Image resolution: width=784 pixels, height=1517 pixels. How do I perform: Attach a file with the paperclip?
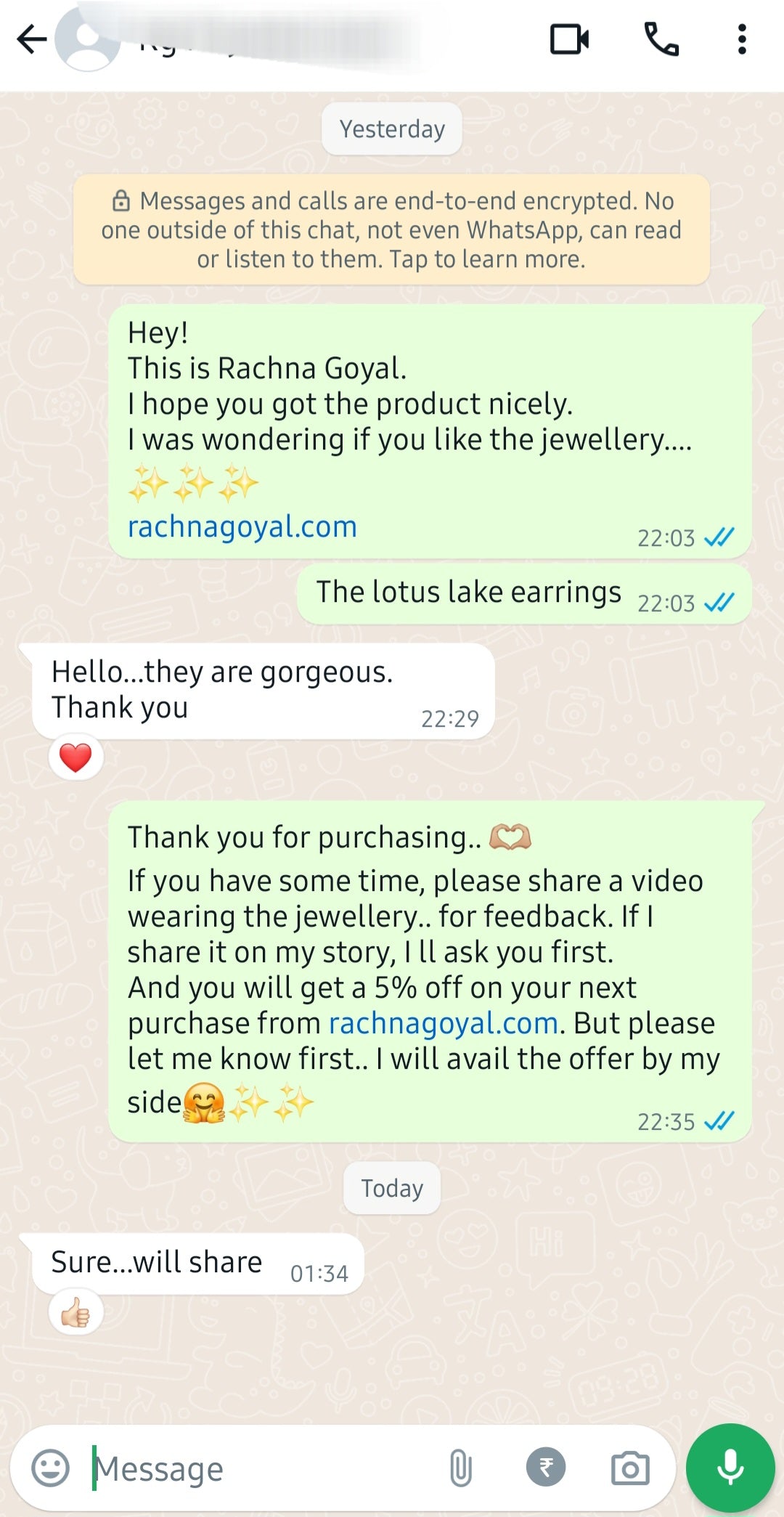click(x=461, y=1468)
